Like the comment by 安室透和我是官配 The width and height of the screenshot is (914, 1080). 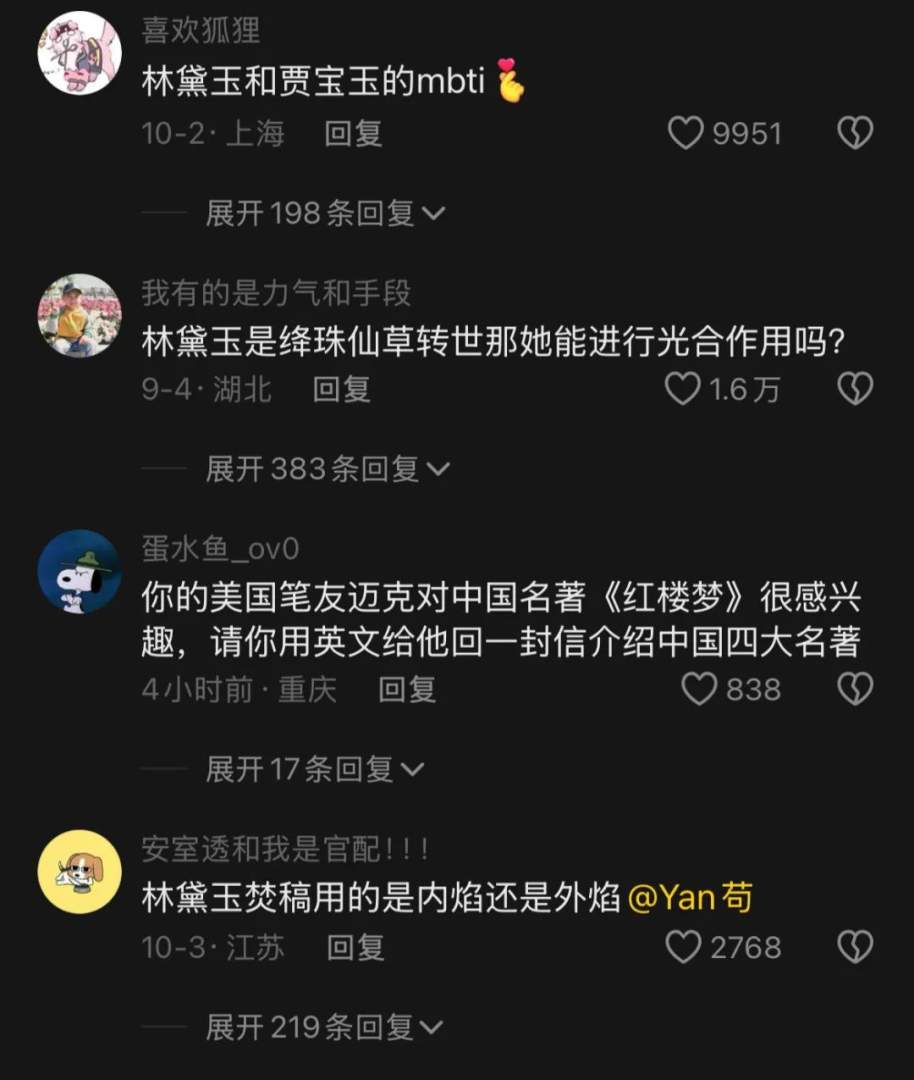point(684,947)
